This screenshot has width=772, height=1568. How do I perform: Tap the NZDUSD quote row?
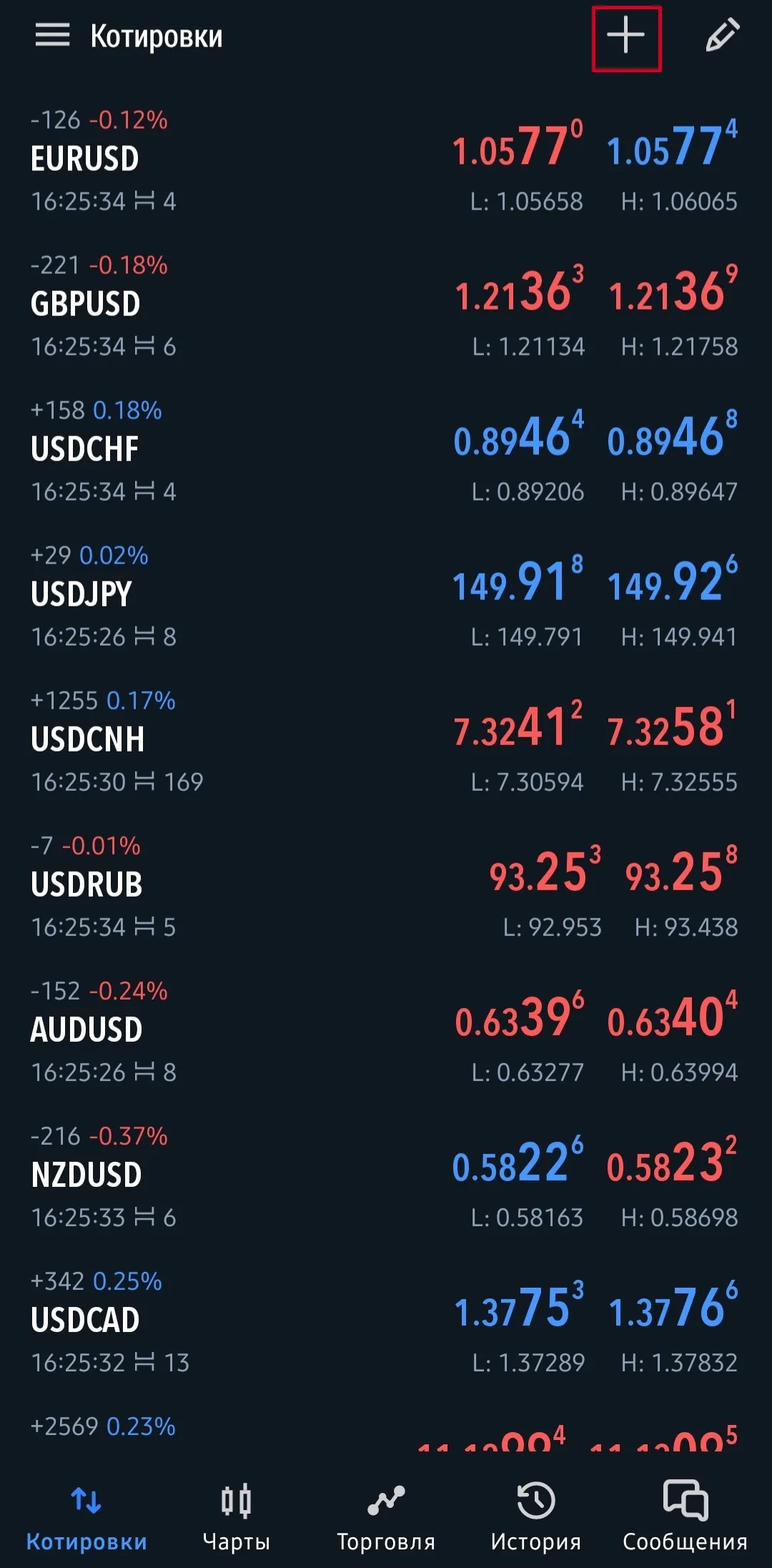click(386, 1177)
